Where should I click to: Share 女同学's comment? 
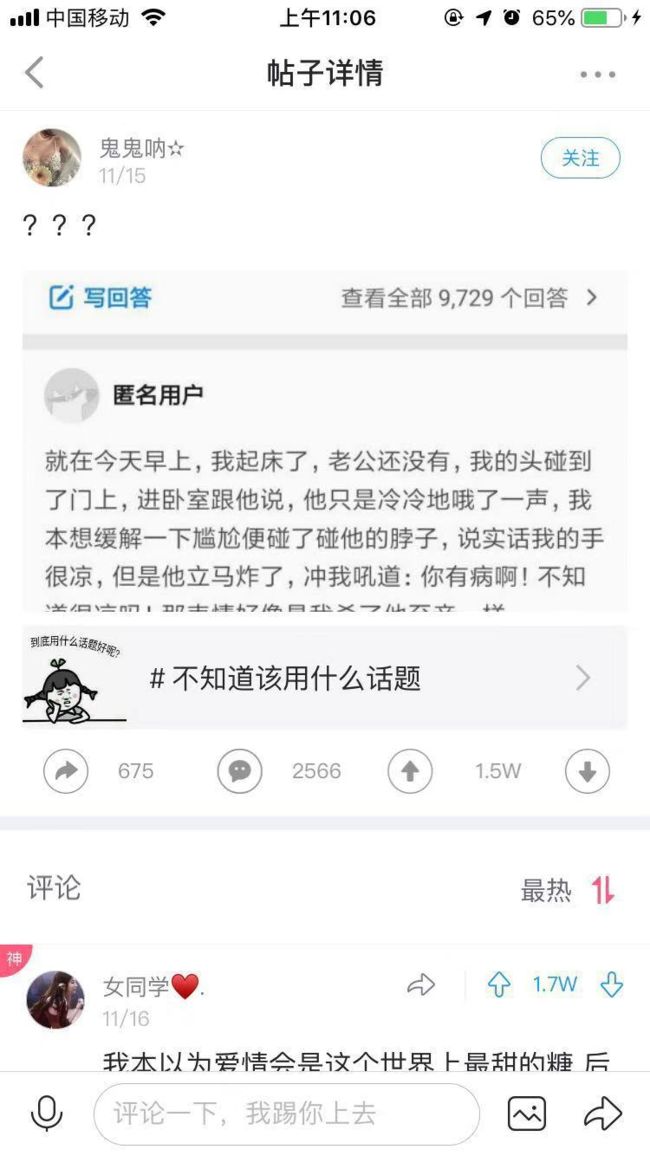point(421,985)
